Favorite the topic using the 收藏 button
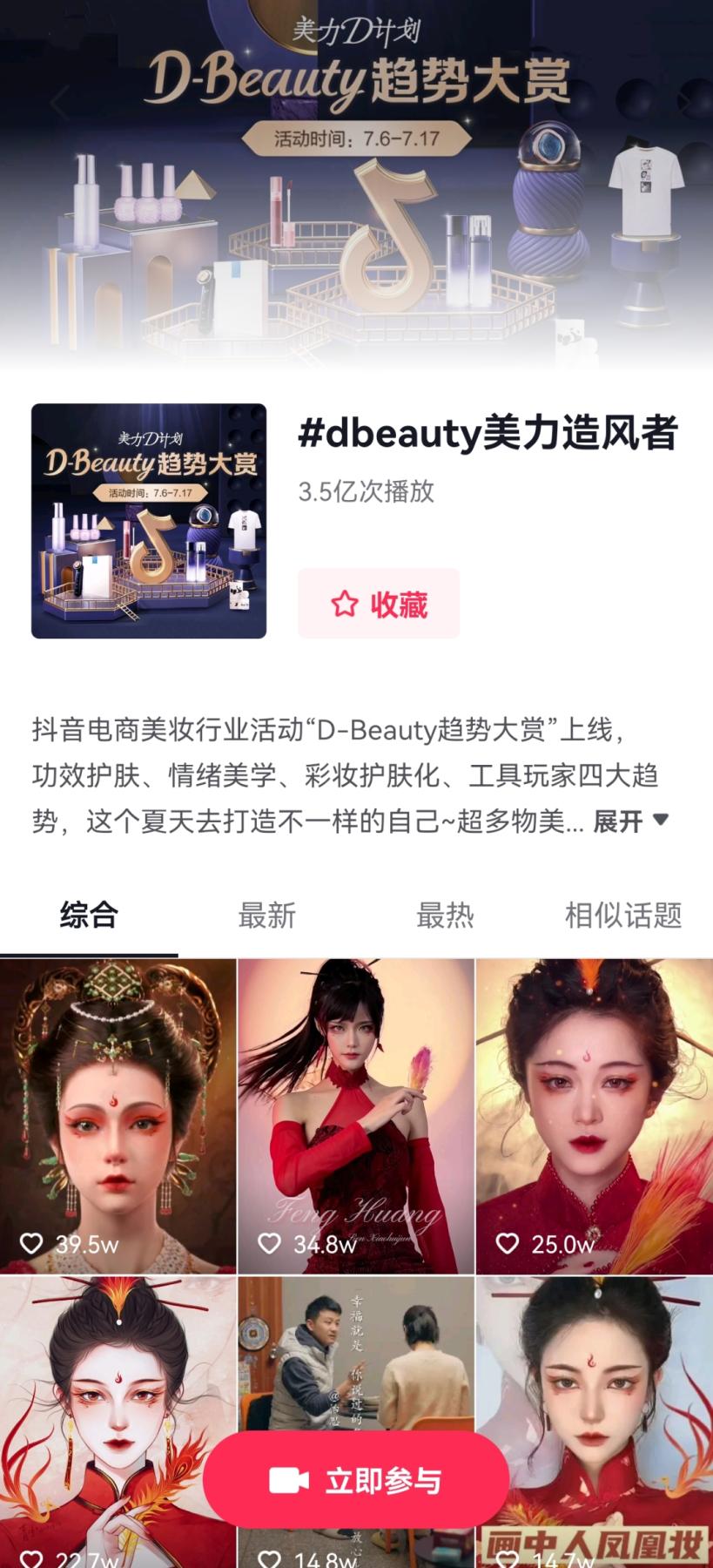Viewport: 713px width, 1568px height. (378, 602)
